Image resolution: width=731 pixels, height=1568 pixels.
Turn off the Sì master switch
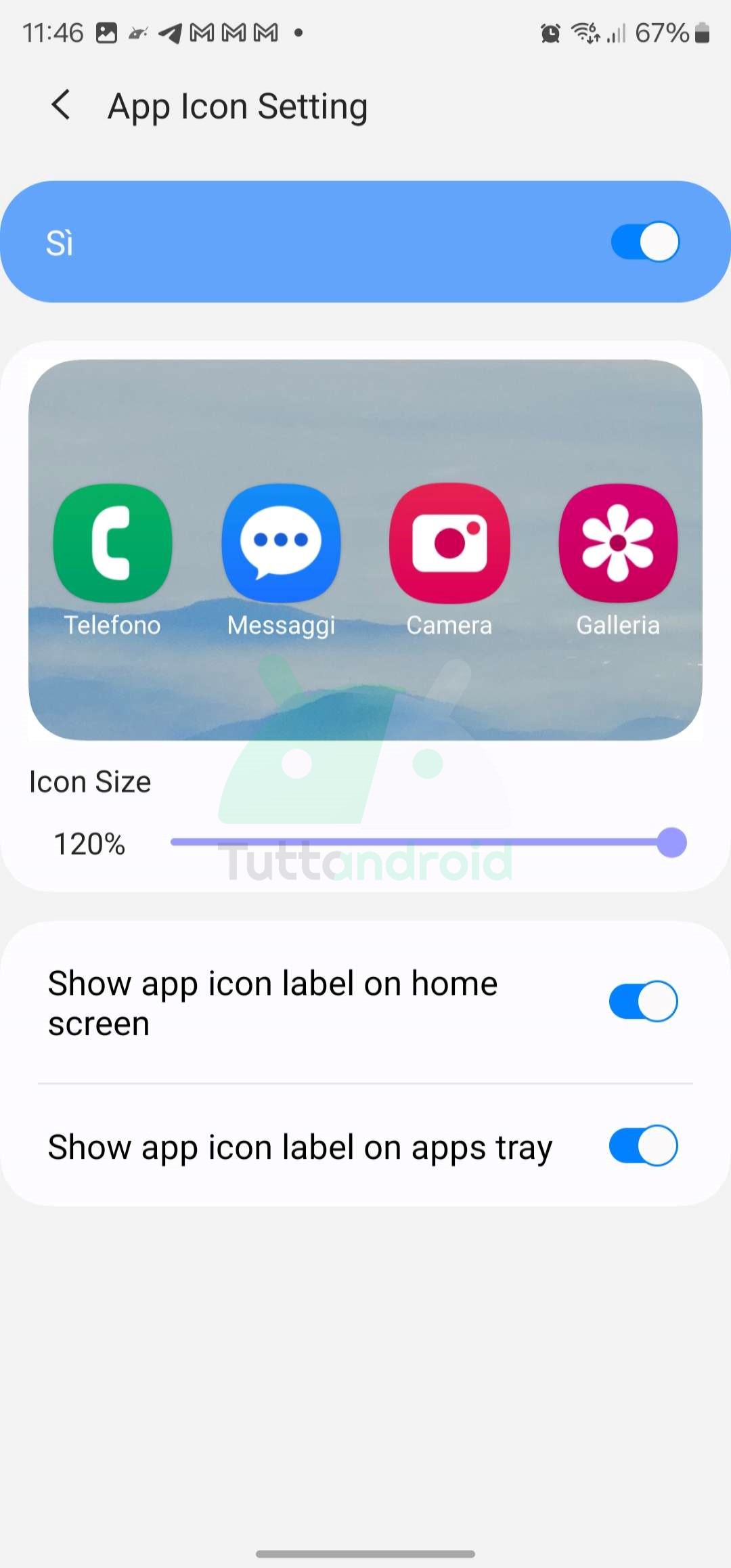644,242
